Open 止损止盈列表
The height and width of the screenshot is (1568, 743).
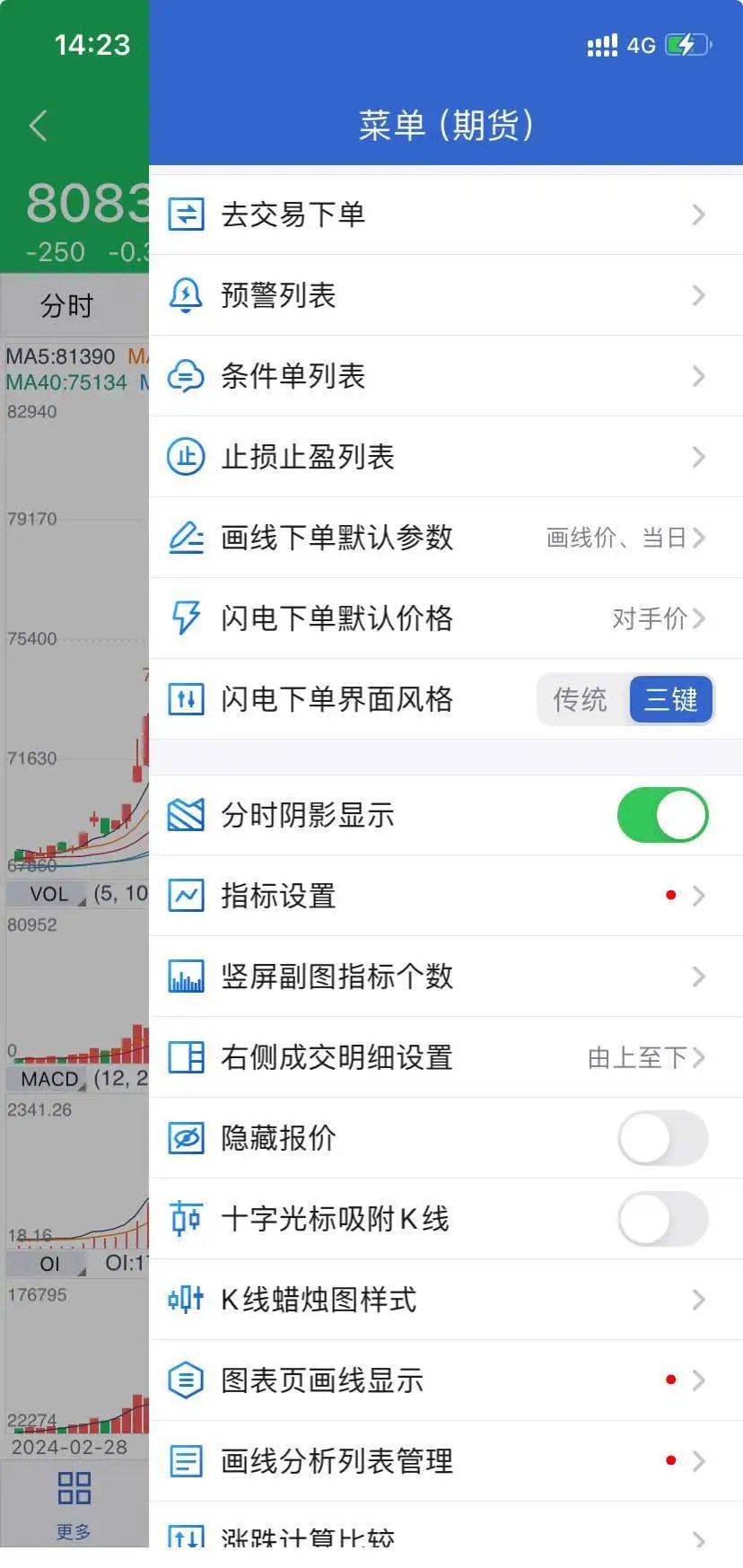coord(444,457)
